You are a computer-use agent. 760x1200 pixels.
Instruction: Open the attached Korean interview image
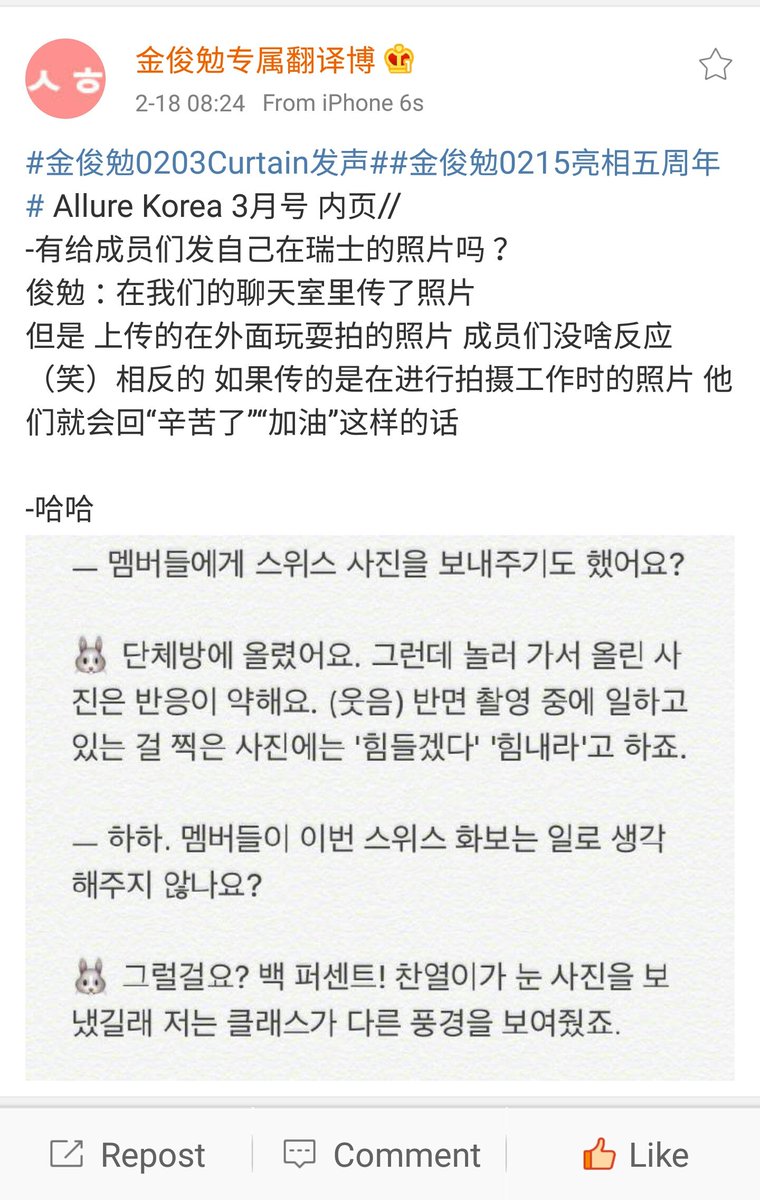[x=380, y=807]
